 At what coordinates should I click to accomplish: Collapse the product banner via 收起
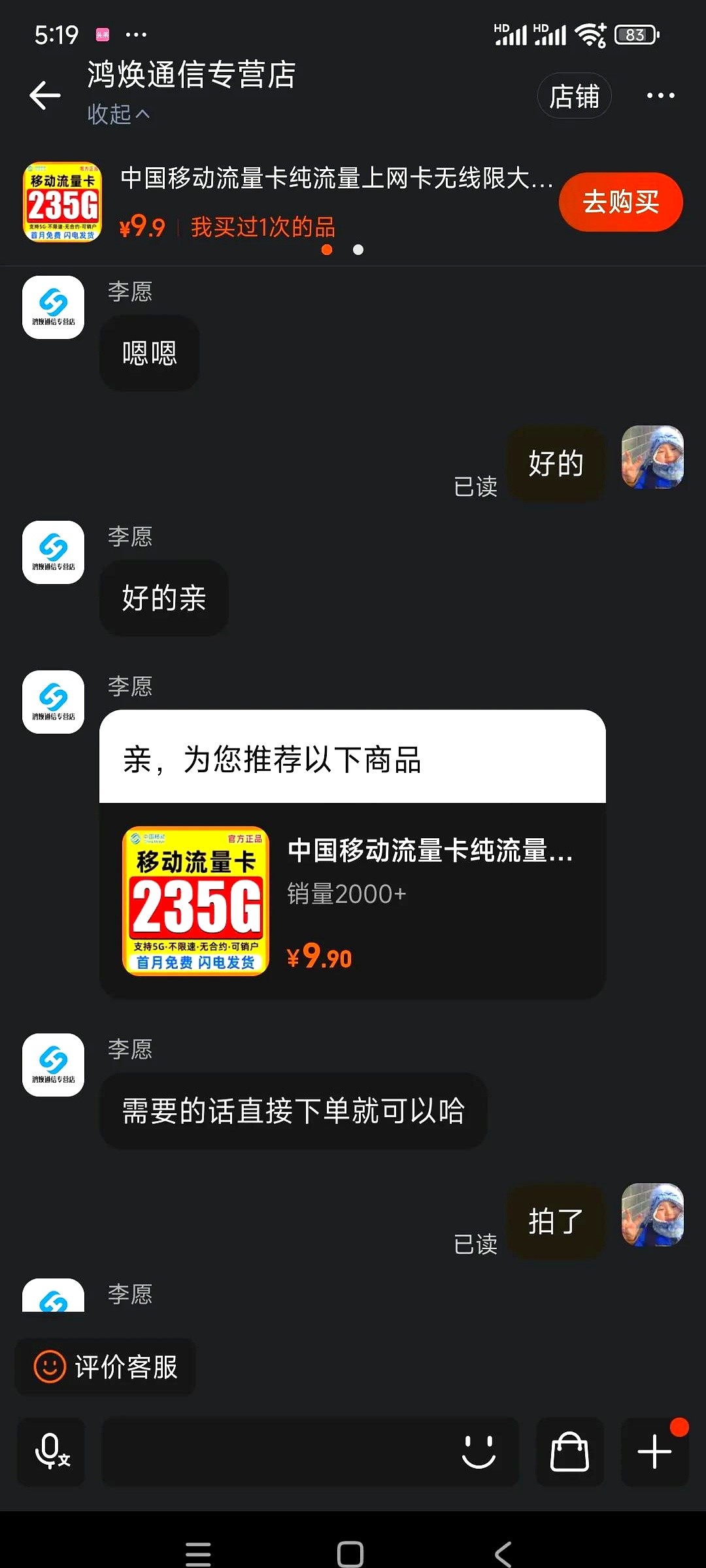pyautogui.click(x=118, y=114)
